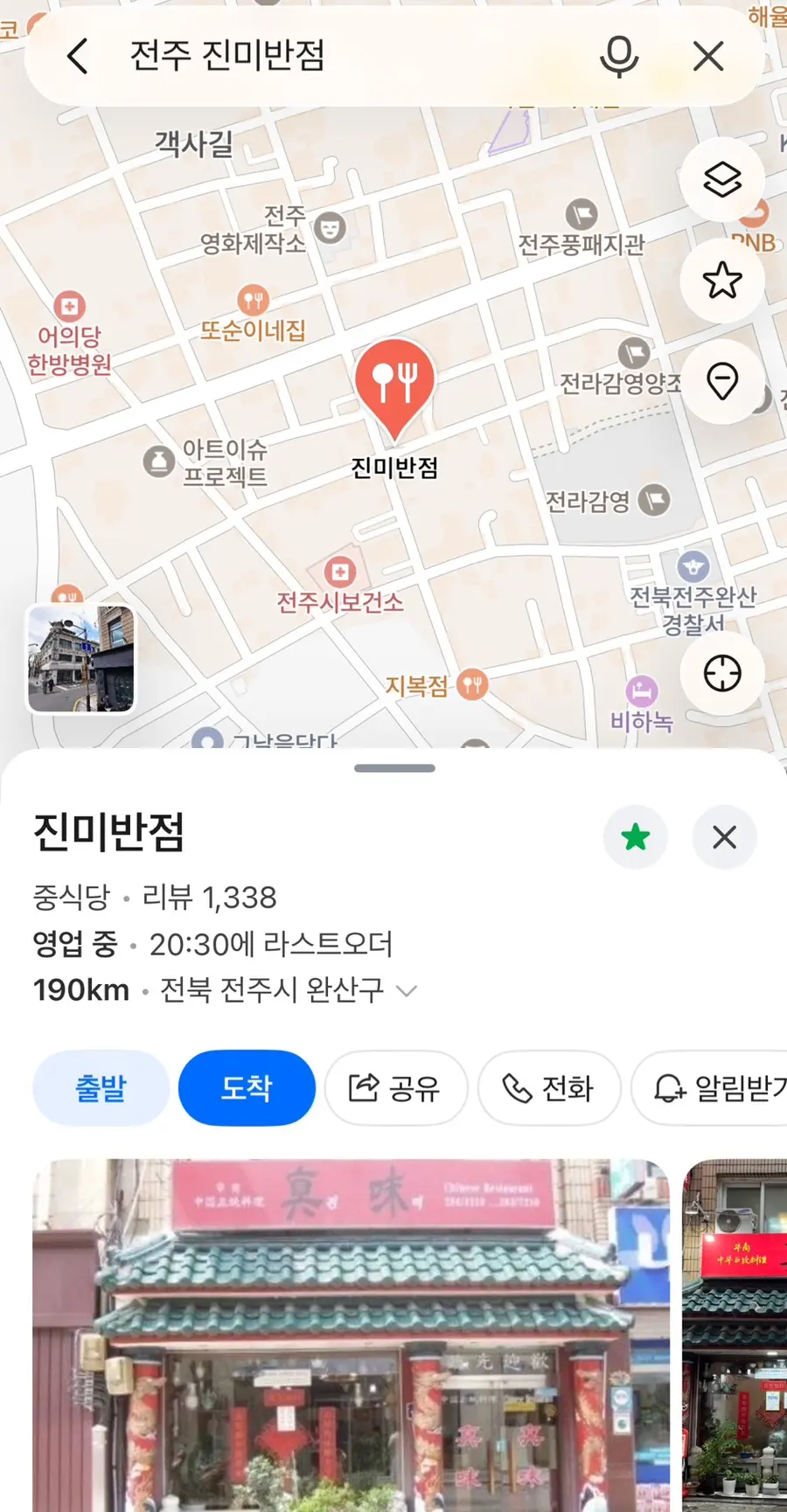This screenshot has height=1512, width=787.
Task: Open the map layers button
Action: coord(722,179)
